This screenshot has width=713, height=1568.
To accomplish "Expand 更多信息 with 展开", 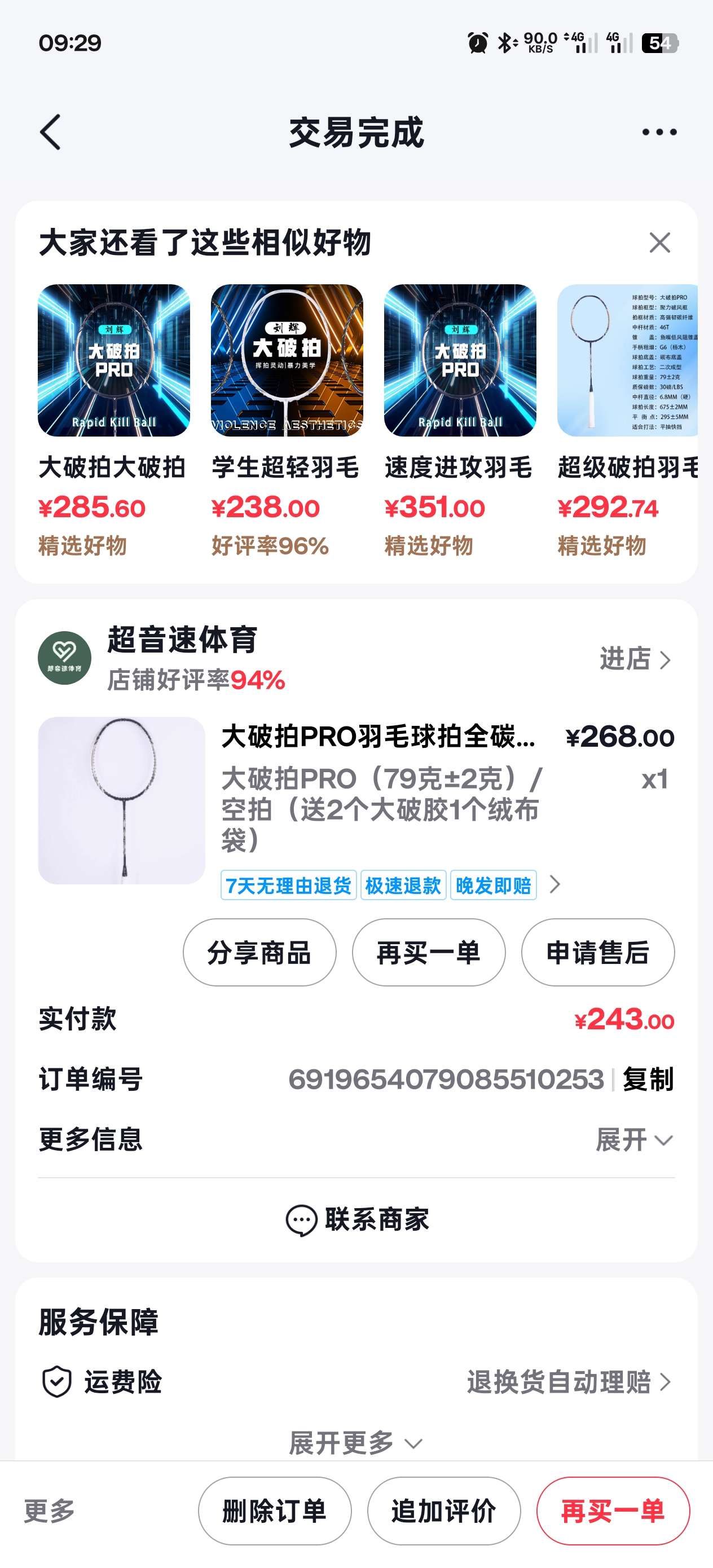I will click(x=634, y=1139).
